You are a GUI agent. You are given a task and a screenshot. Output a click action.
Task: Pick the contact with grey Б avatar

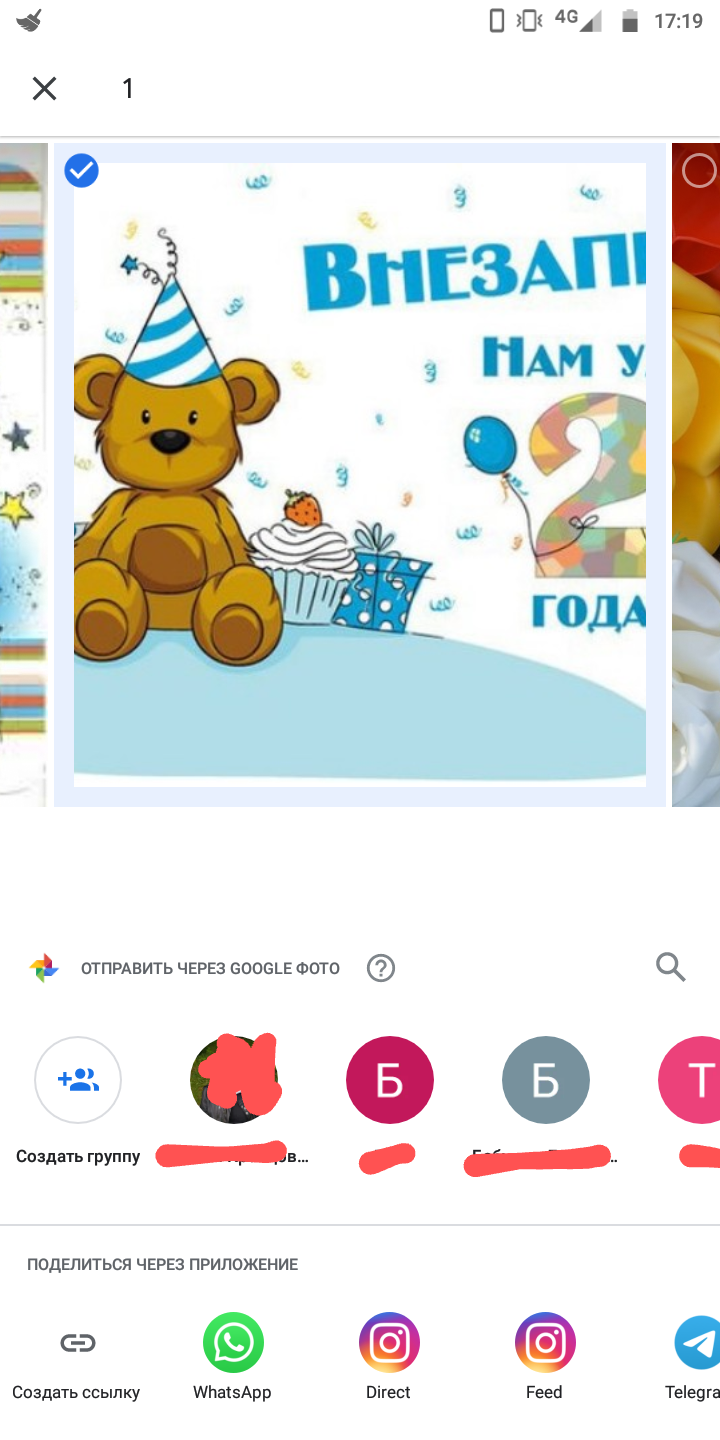point(546,1081)
